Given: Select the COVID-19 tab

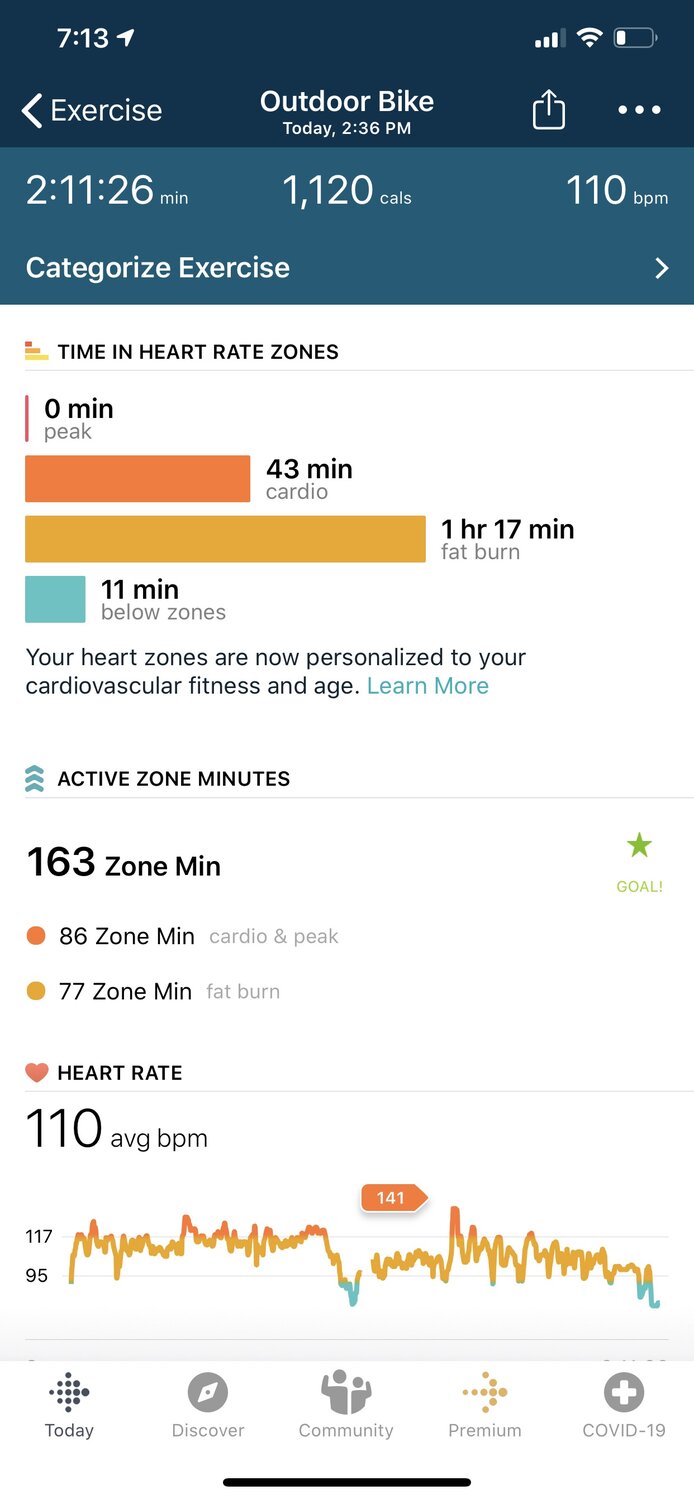Looking at the screenshot, I should point(624,1405).
